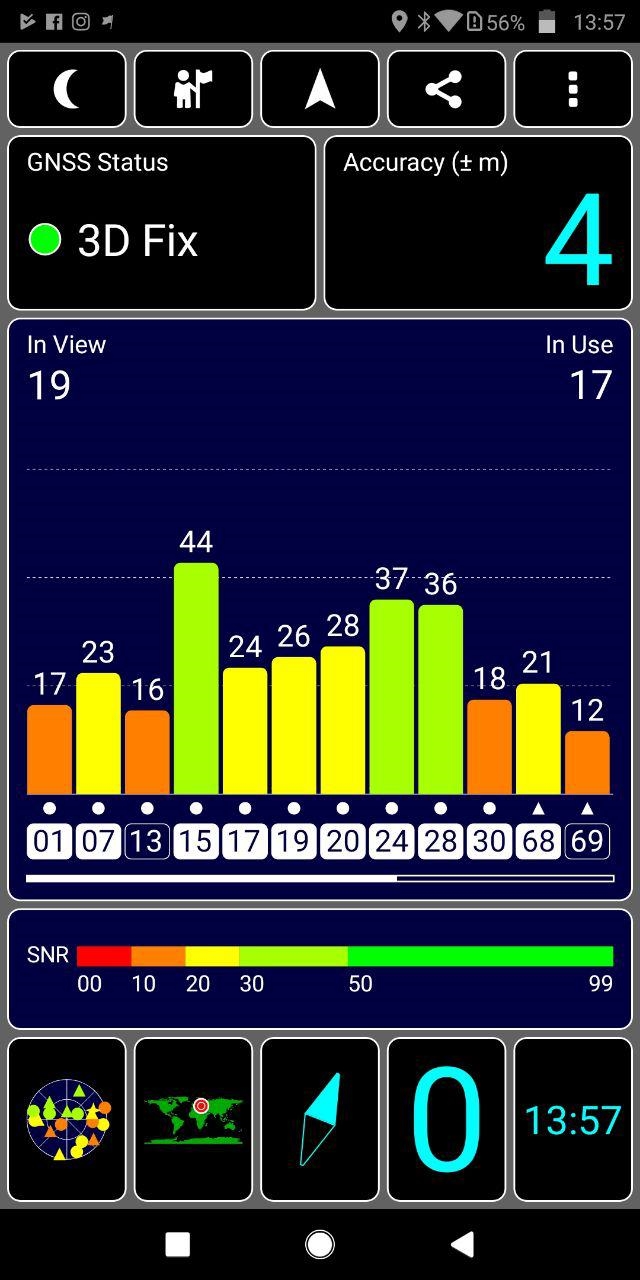Open the satellite sky view radar tile
Viewport: 640px width, 1280px height.
(x=67, y=1119)
